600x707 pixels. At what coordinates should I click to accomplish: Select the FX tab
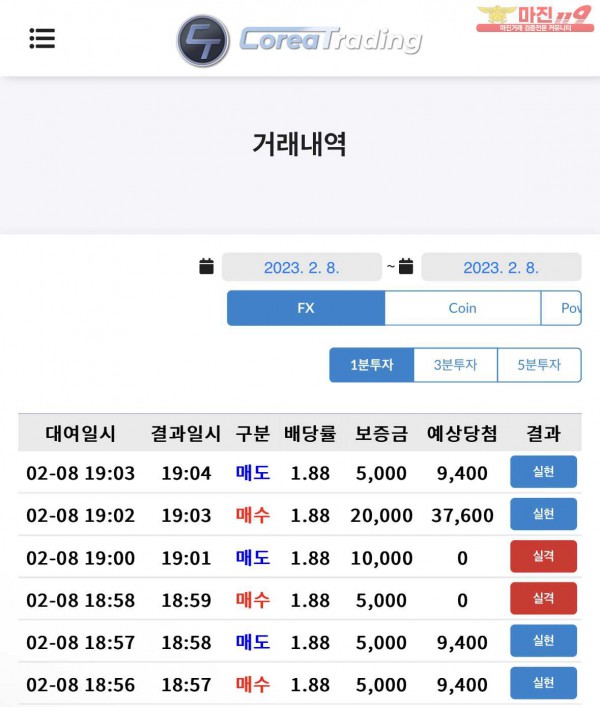(306, 308)
